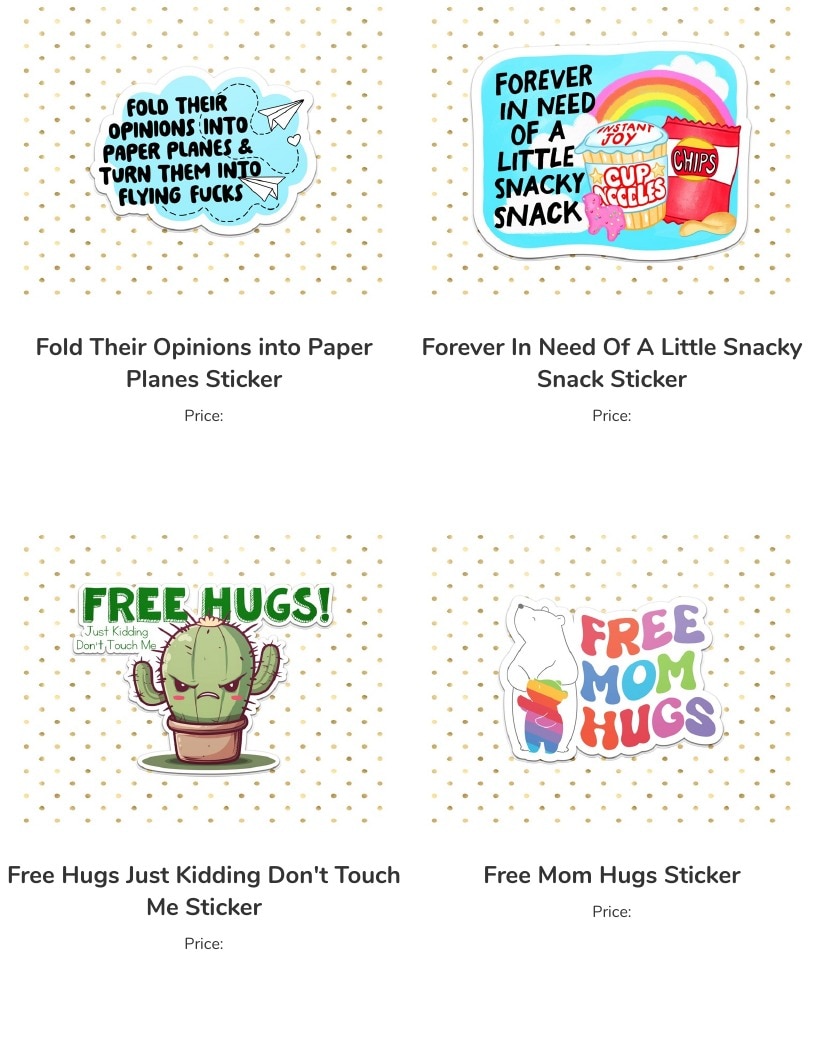This screenshot has width=816, height=1056.
Task: Open the Fold Their Opinions sticker image
Action: coord(204,150)
